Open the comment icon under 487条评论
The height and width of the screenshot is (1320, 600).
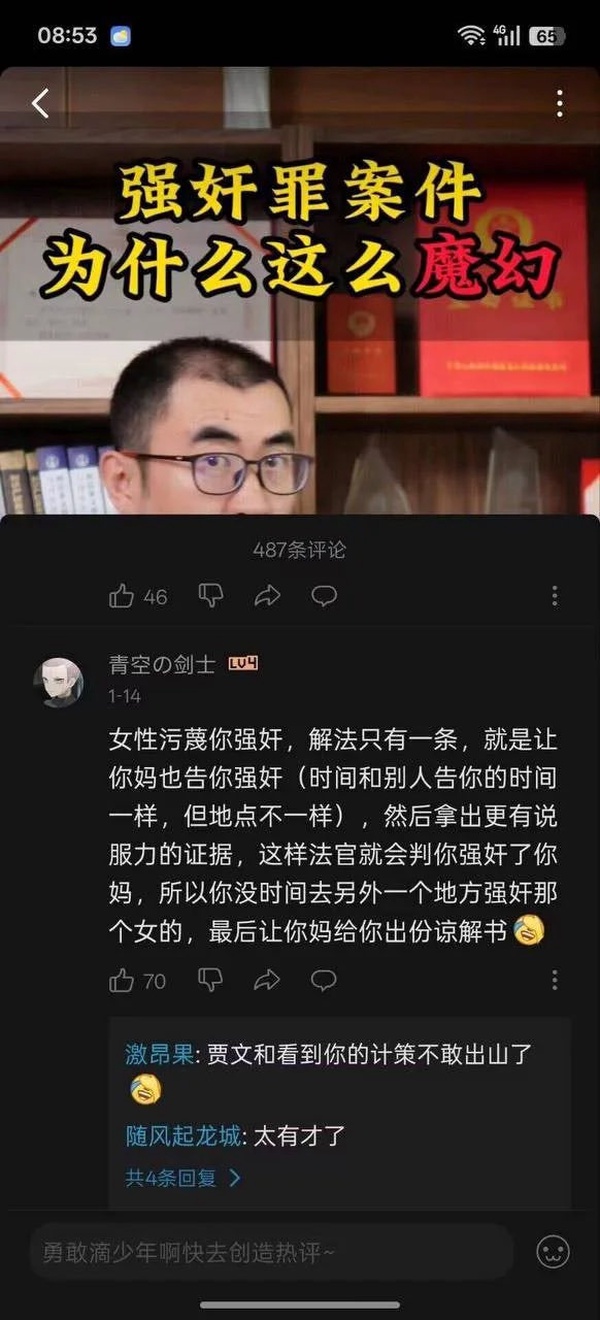323,597
